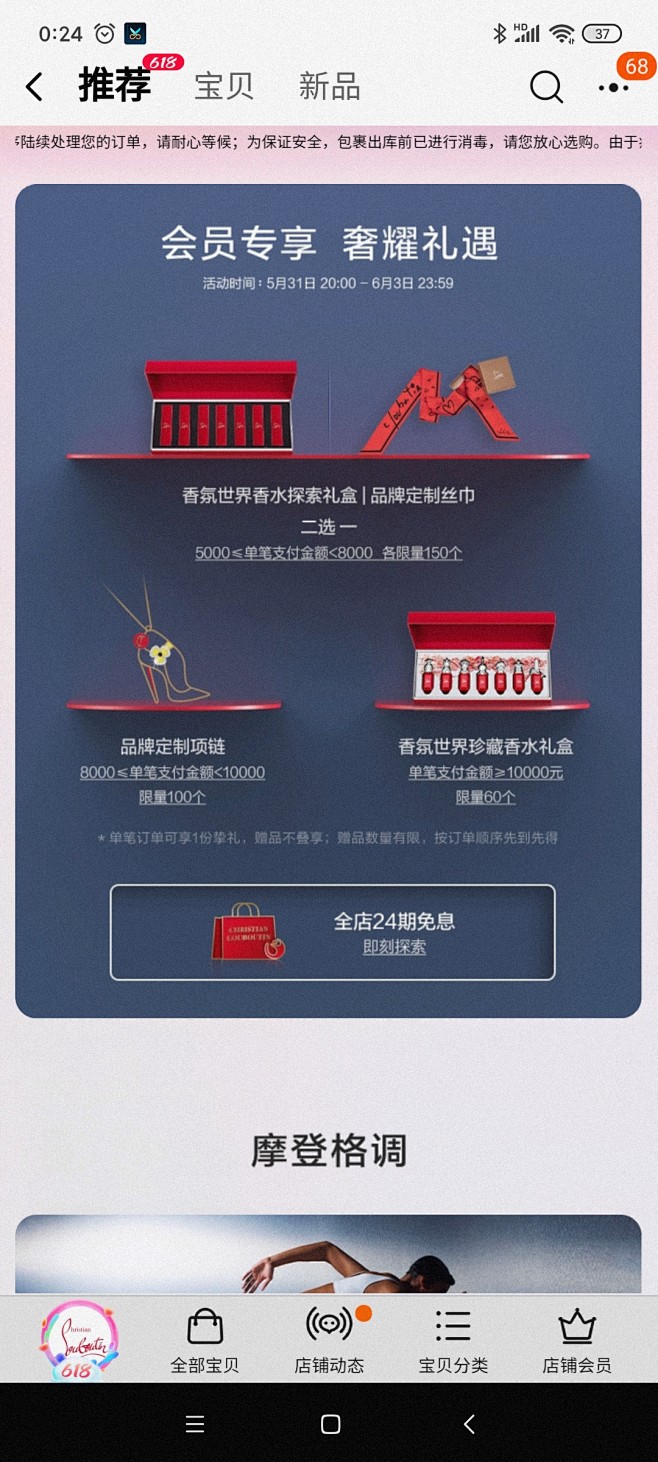Image resolution: width=658 pixels, height=1462 pixels.
Task: Select the 推荐 tab
Action: tap(115, 86)
